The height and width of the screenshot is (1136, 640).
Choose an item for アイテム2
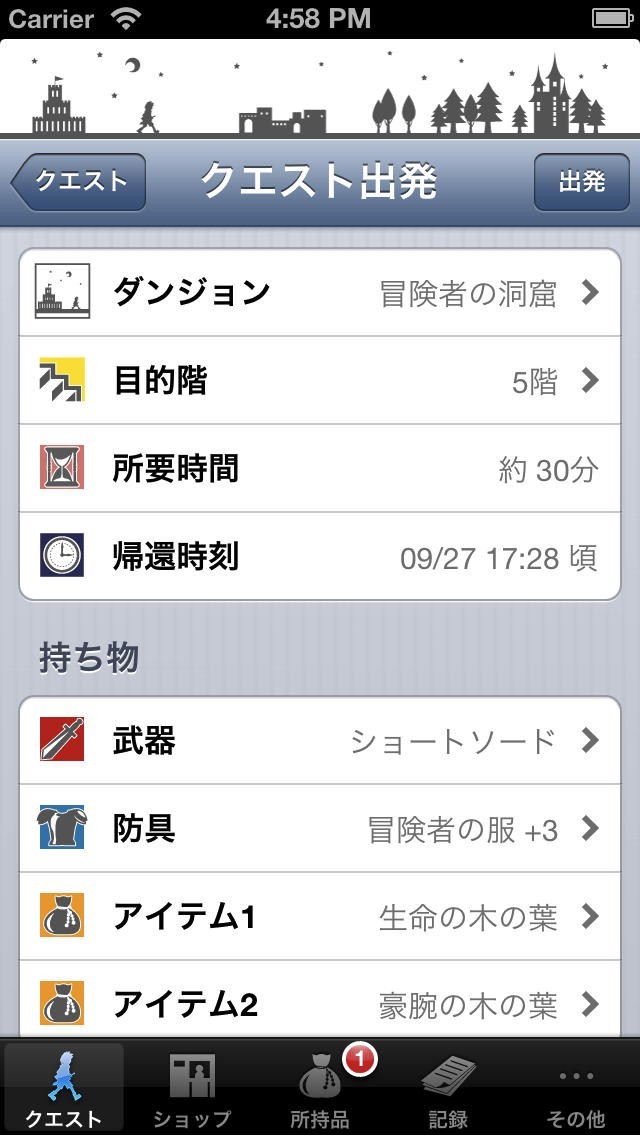coord(320,1003)
